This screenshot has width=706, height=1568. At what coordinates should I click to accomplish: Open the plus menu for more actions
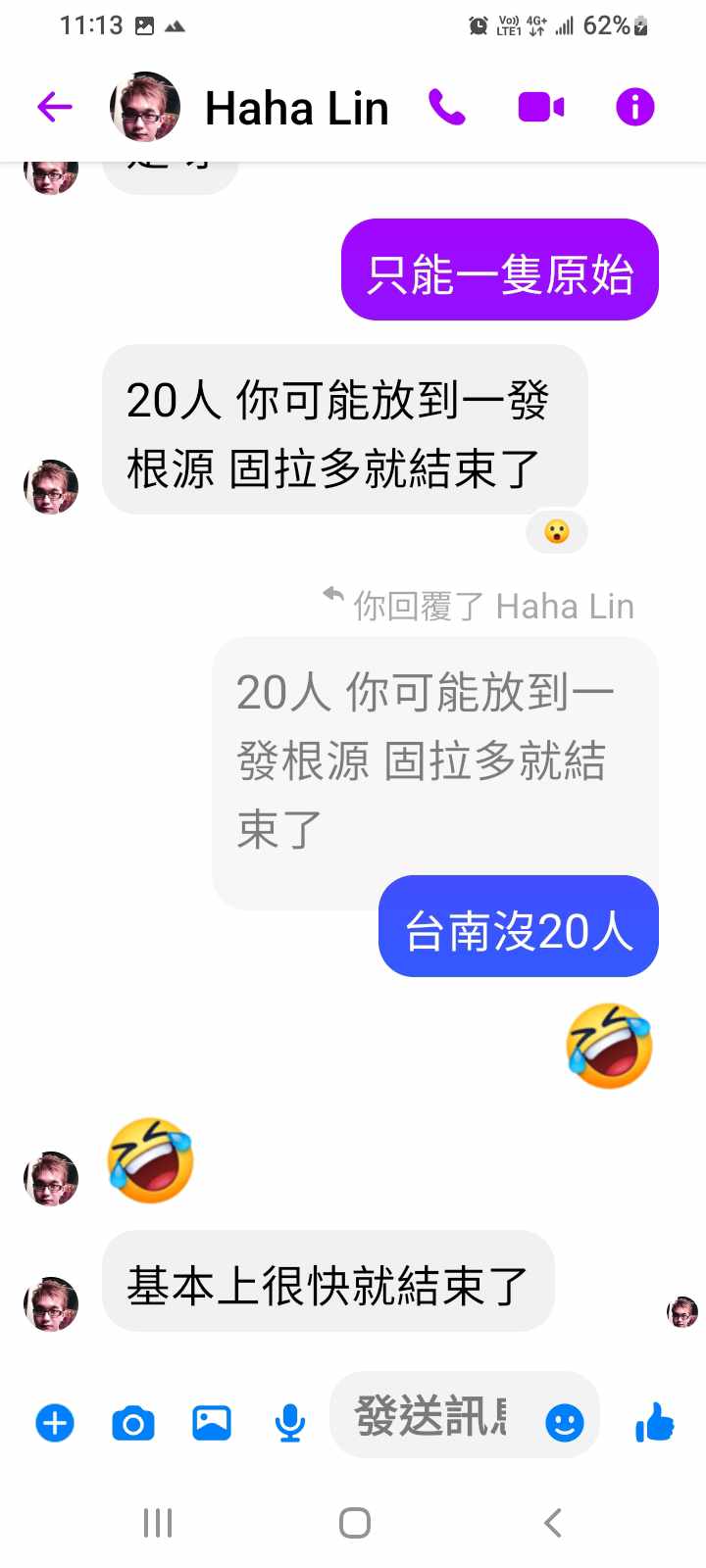point(55,1422)
